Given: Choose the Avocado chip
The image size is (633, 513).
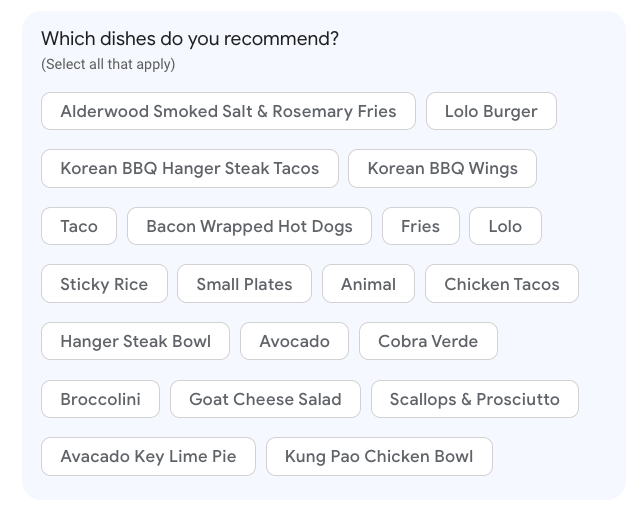Looking at the screenshot, I should point(294,341).
